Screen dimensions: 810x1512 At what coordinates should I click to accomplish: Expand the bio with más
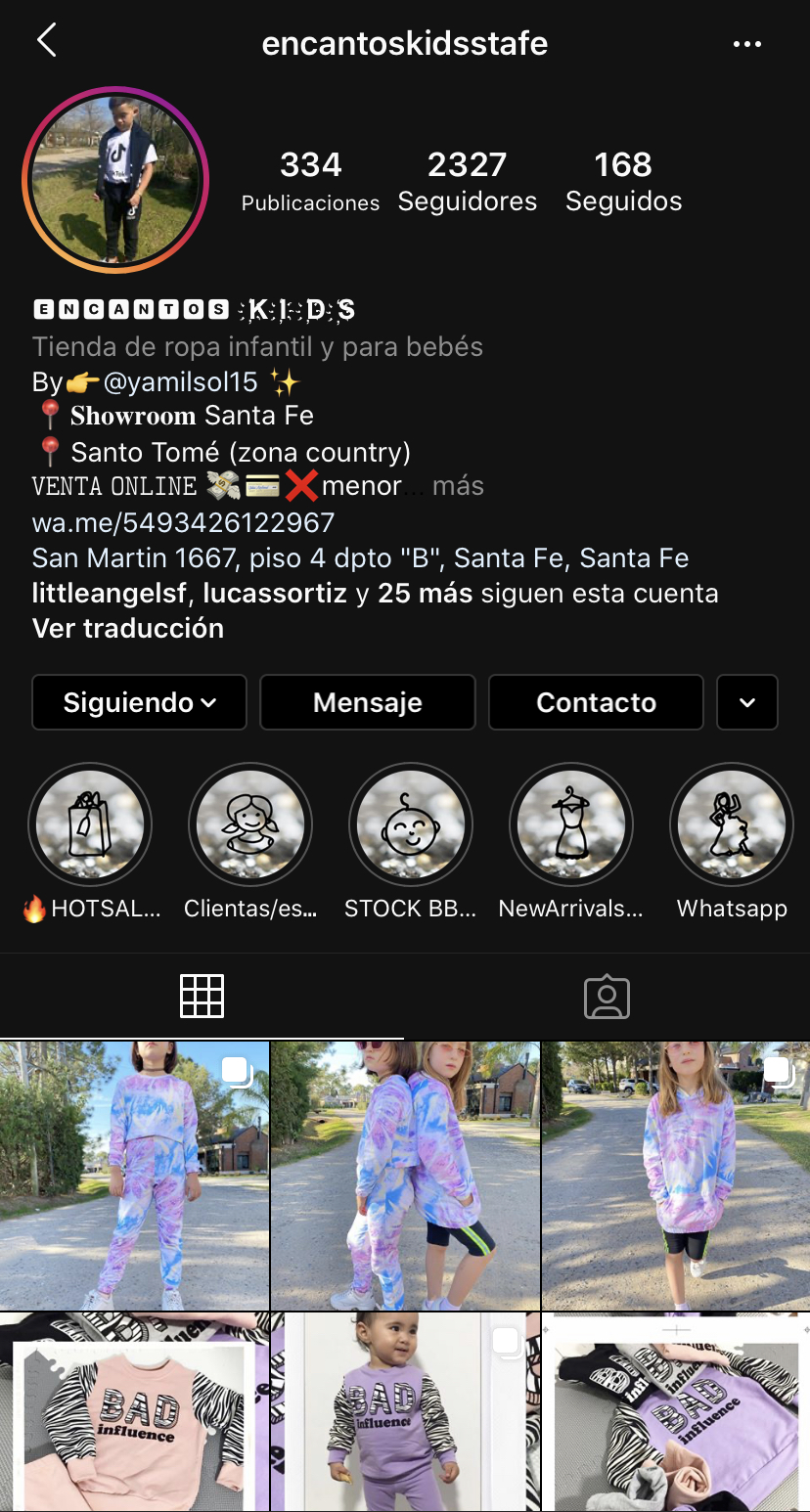[x=458, y=486]
